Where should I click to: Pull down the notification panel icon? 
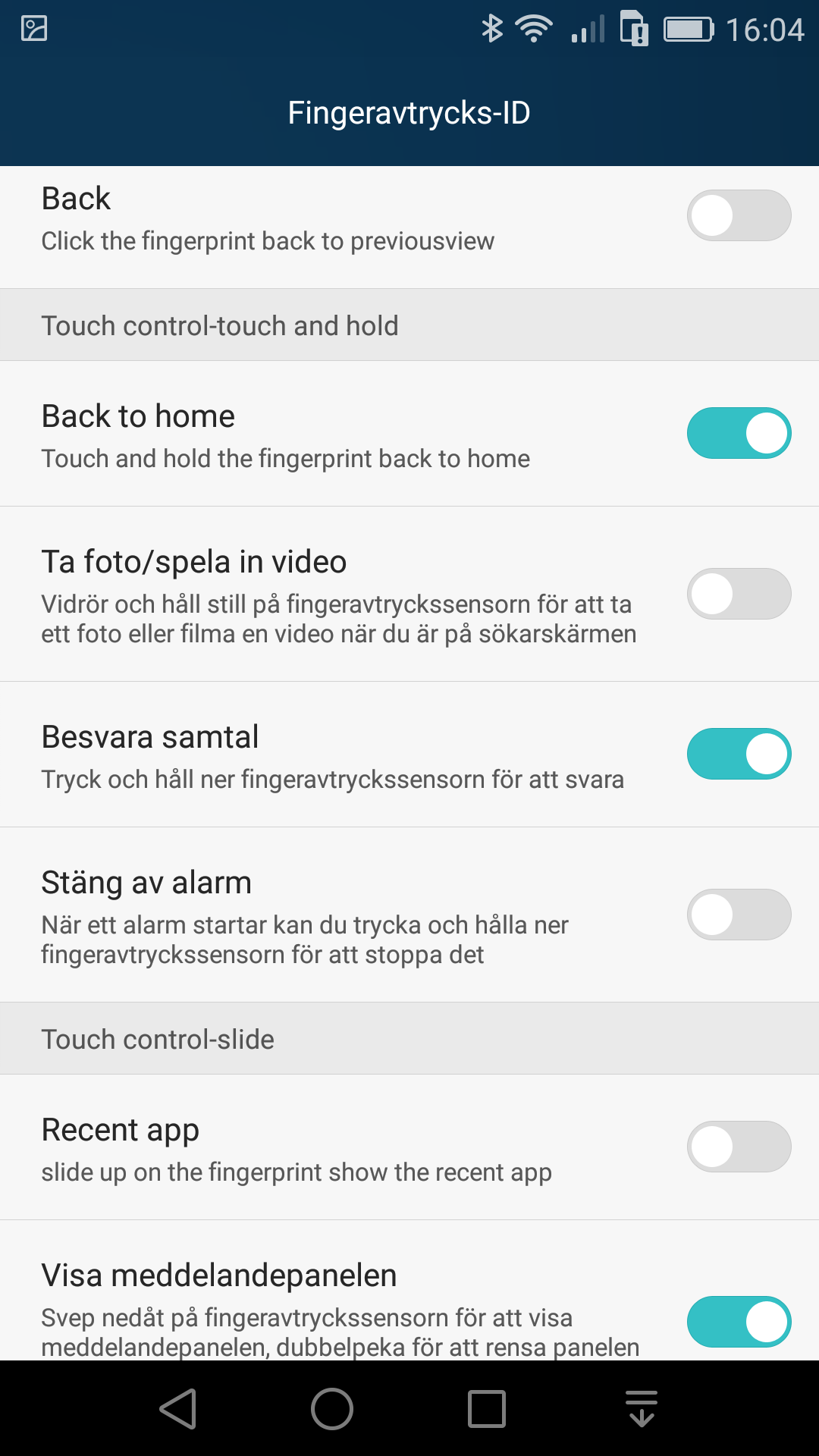[642, 1409]
